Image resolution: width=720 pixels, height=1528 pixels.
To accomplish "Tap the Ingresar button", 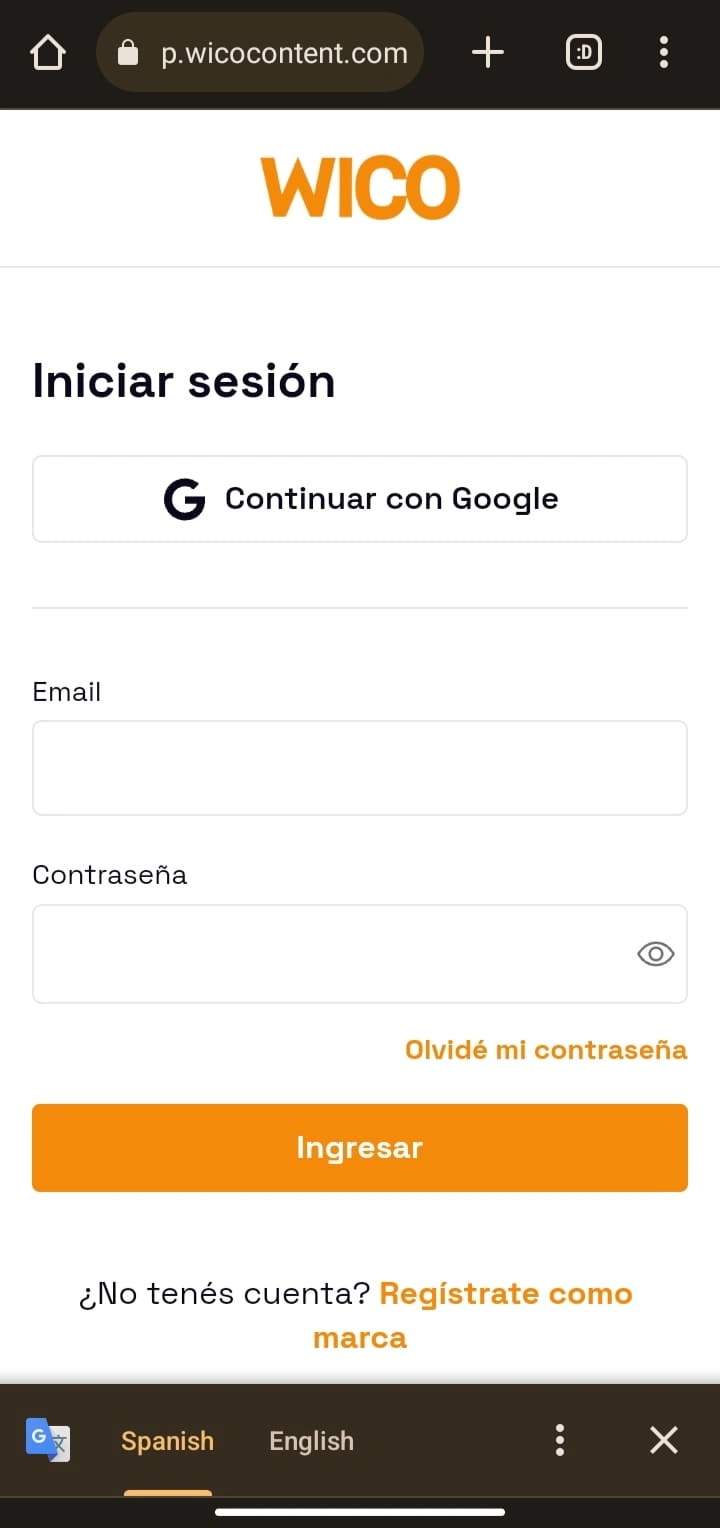I will (x=360, y=1148).
